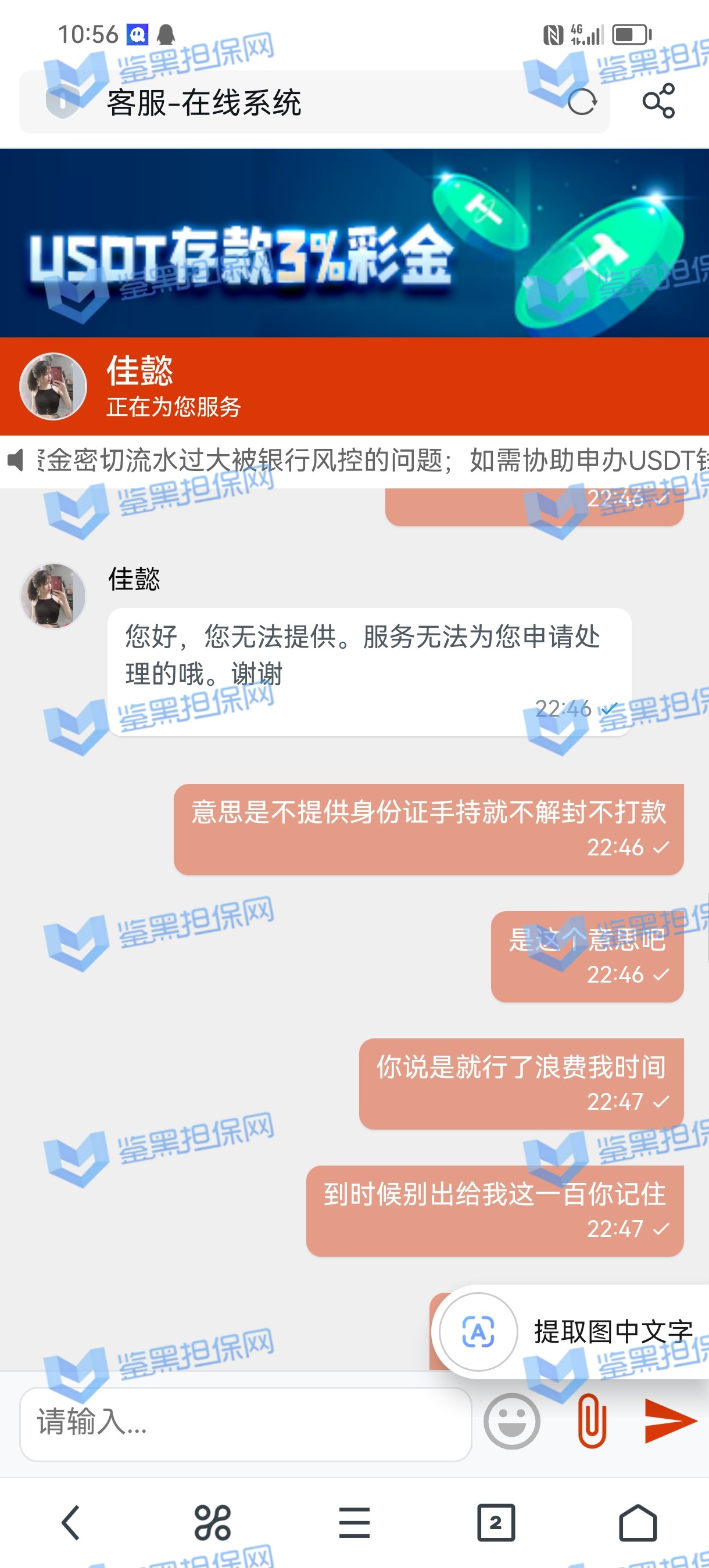Screen dimensions: 709x1568
Task: Attach a file with the paperclip
Action: point(592,1421)
